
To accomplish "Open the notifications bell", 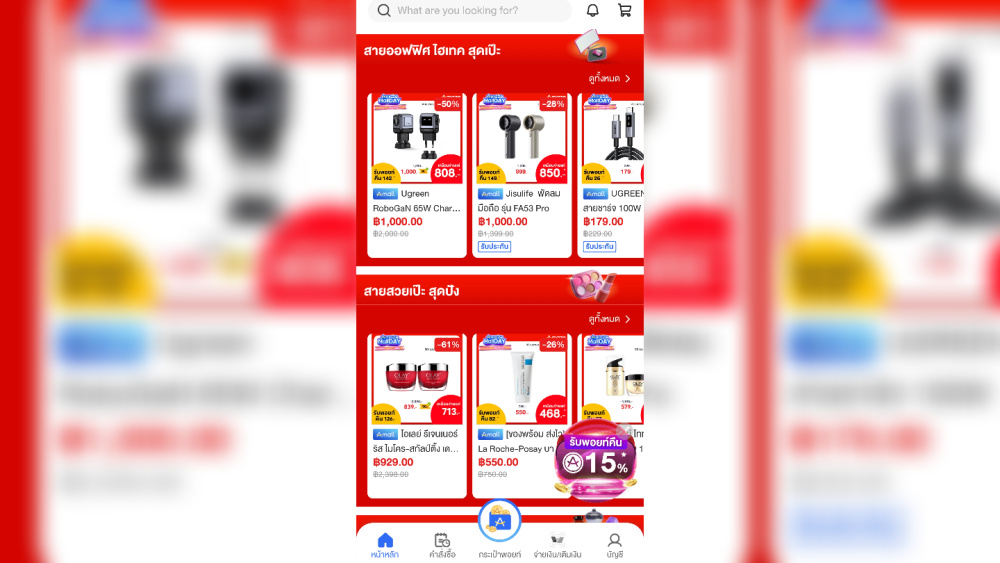I will click(593, 11).
